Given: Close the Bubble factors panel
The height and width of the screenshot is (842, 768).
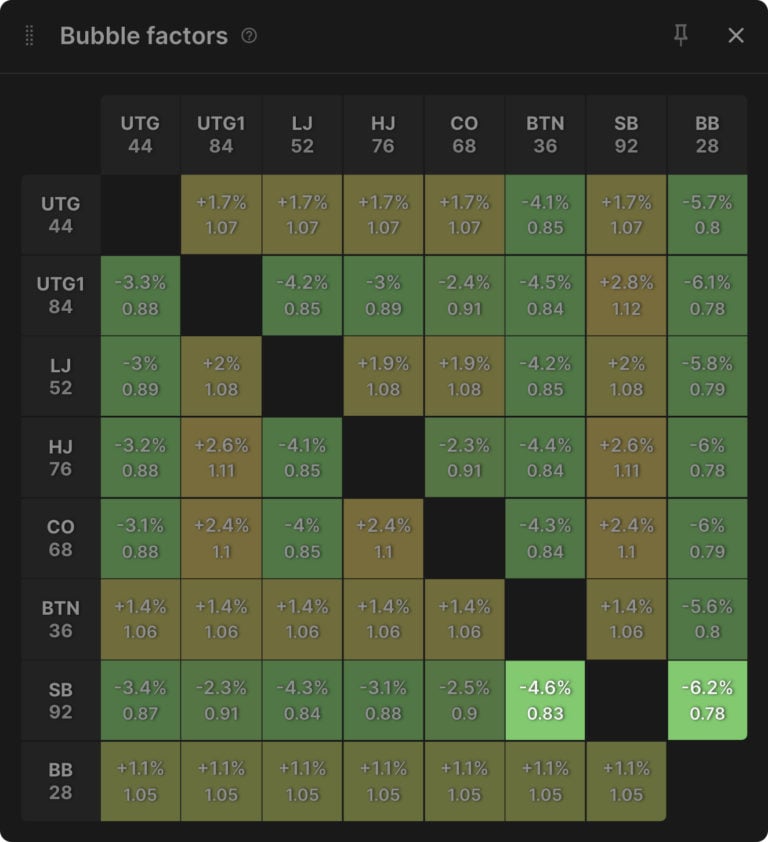Looking at the screenshot, I should [x=736, y=36].
